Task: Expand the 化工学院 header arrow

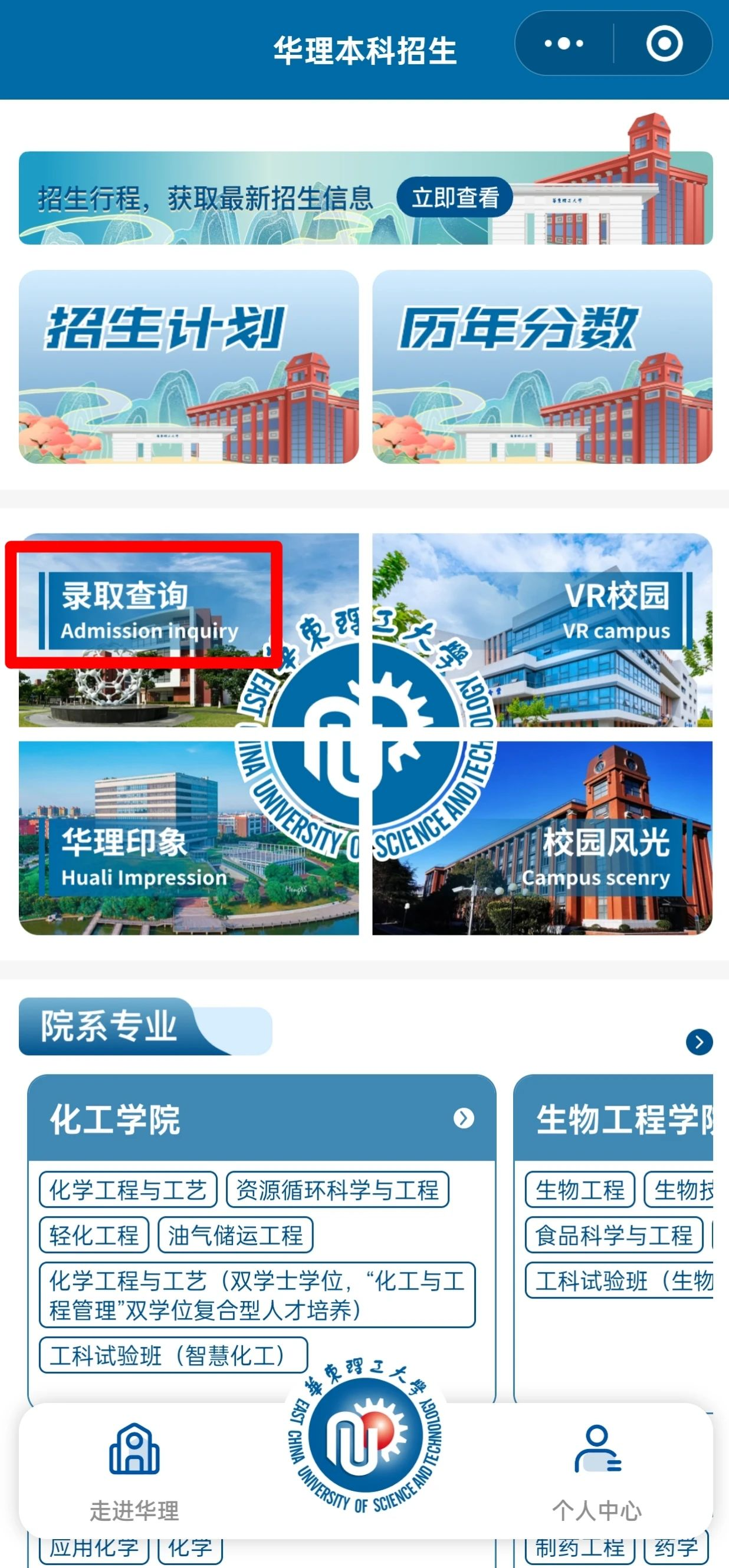Action: 464,1118
